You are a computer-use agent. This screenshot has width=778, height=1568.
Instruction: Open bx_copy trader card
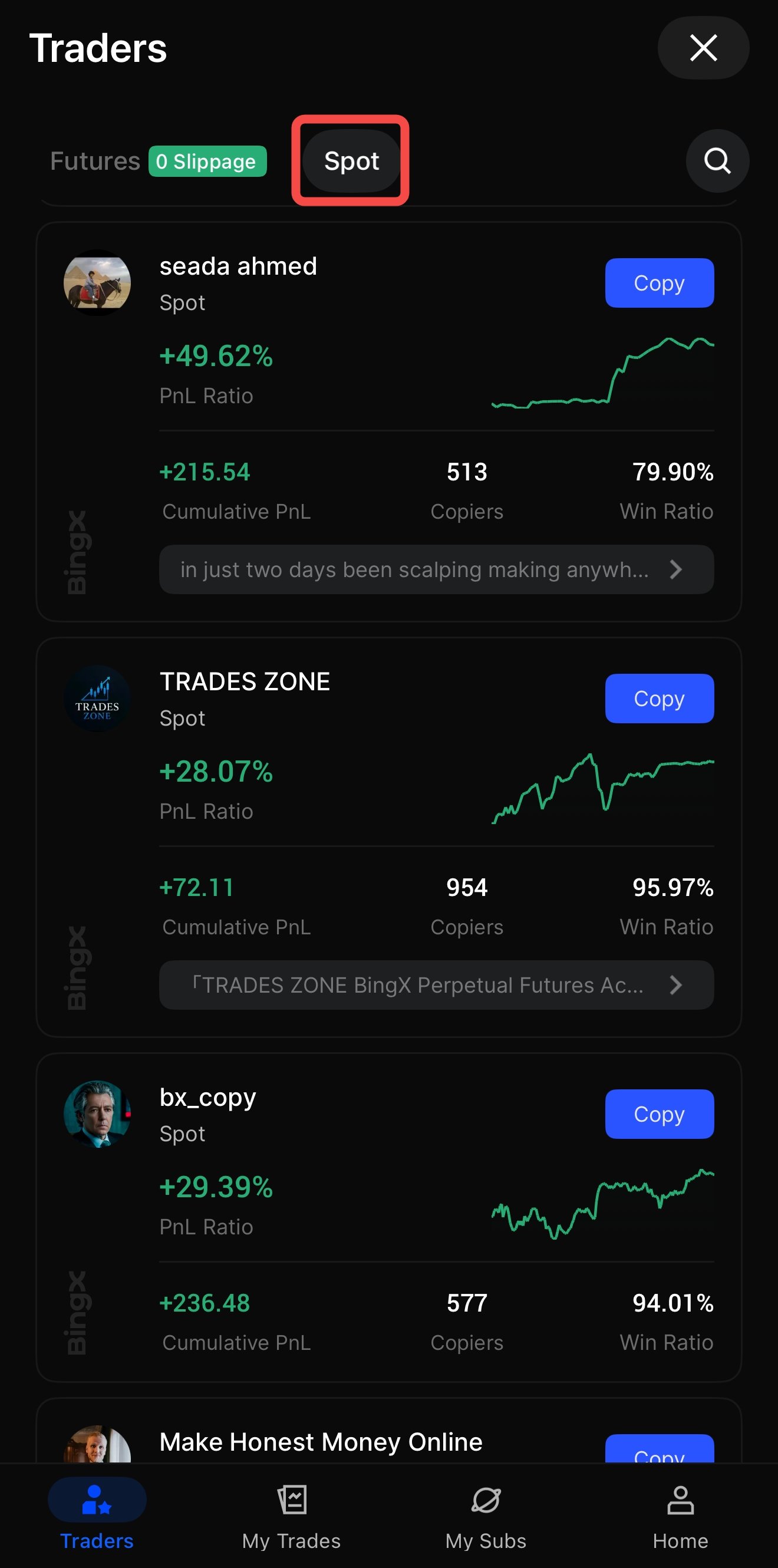point(207,1098)
